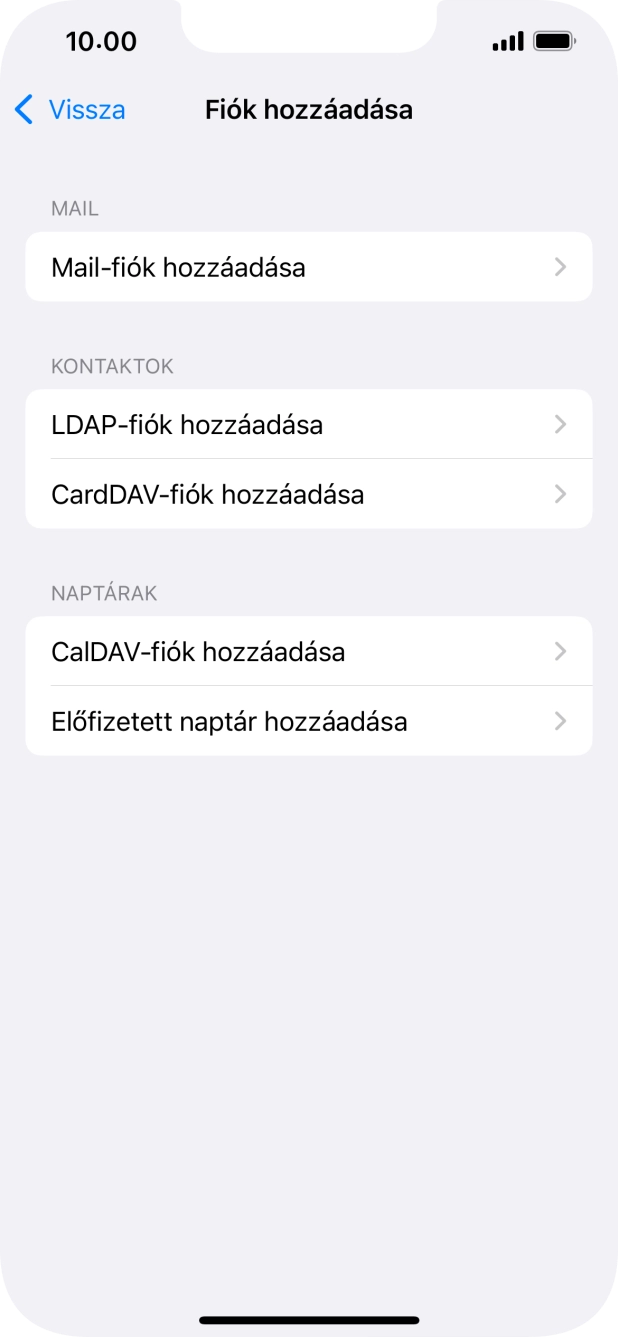Screen dimensions: 618x1337
Task: Tap Előfizetett naptár hozzáadása
Action: (x=308, y=721)
